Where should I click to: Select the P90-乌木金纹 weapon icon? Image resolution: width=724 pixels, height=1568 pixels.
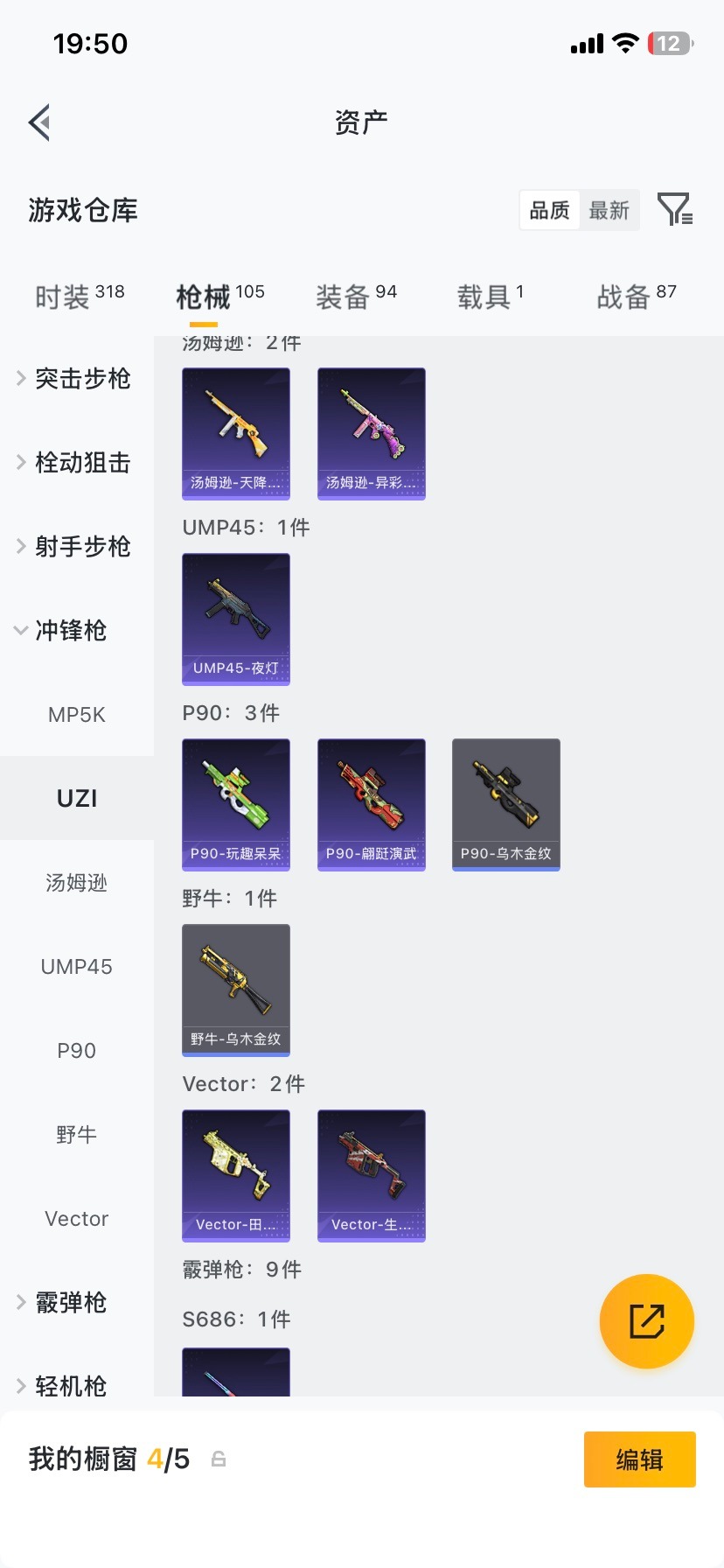[505, 803]
